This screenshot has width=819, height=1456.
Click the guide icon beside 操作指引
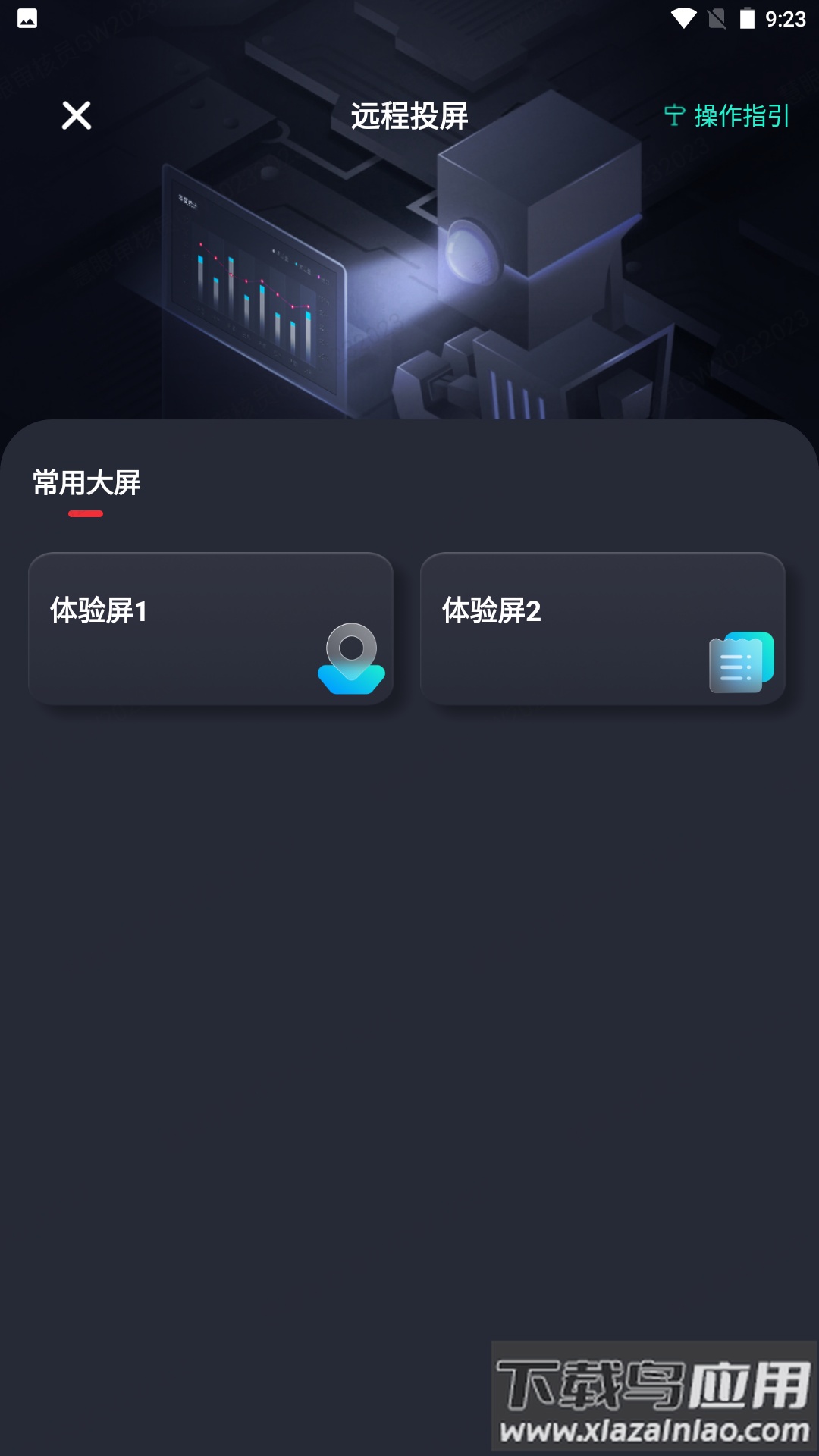[673, 116]
